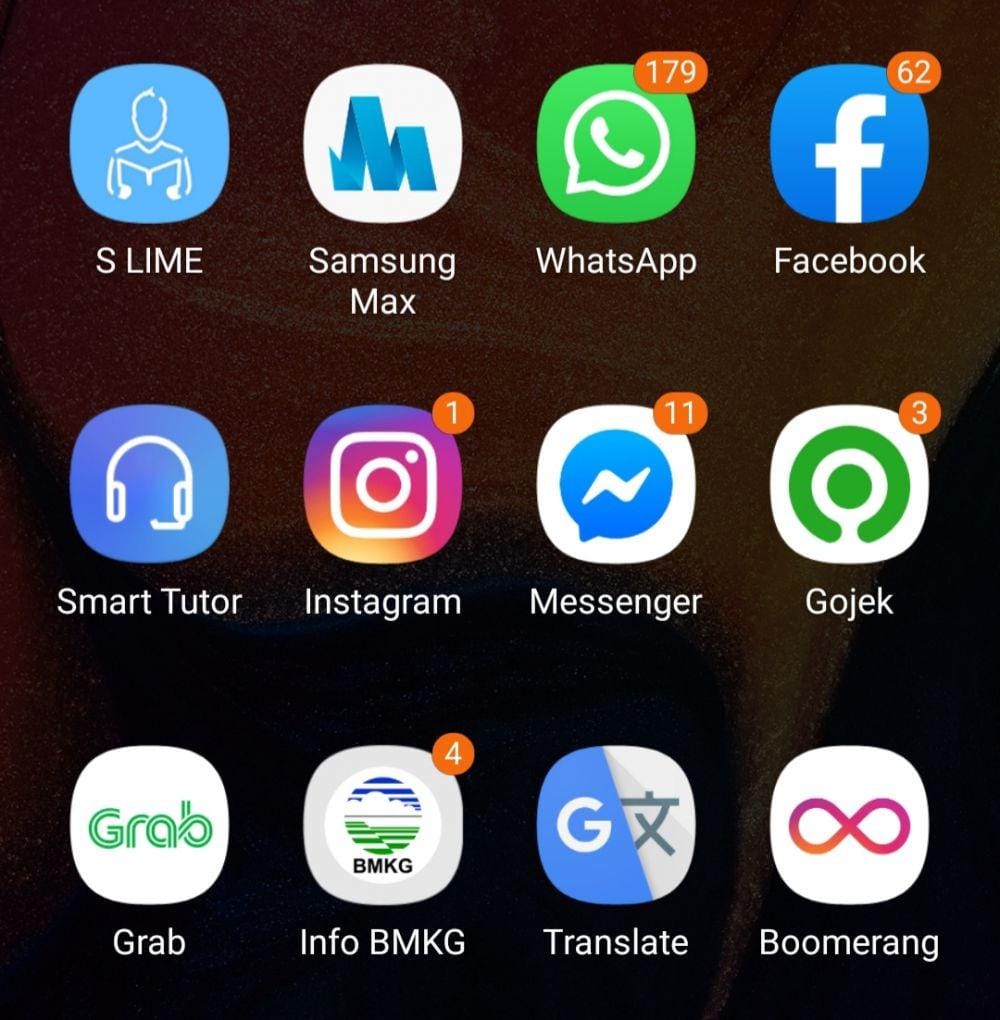The image size is (1000, 1020).
Task: Open Smart Tutor
Action: point(149,484)
